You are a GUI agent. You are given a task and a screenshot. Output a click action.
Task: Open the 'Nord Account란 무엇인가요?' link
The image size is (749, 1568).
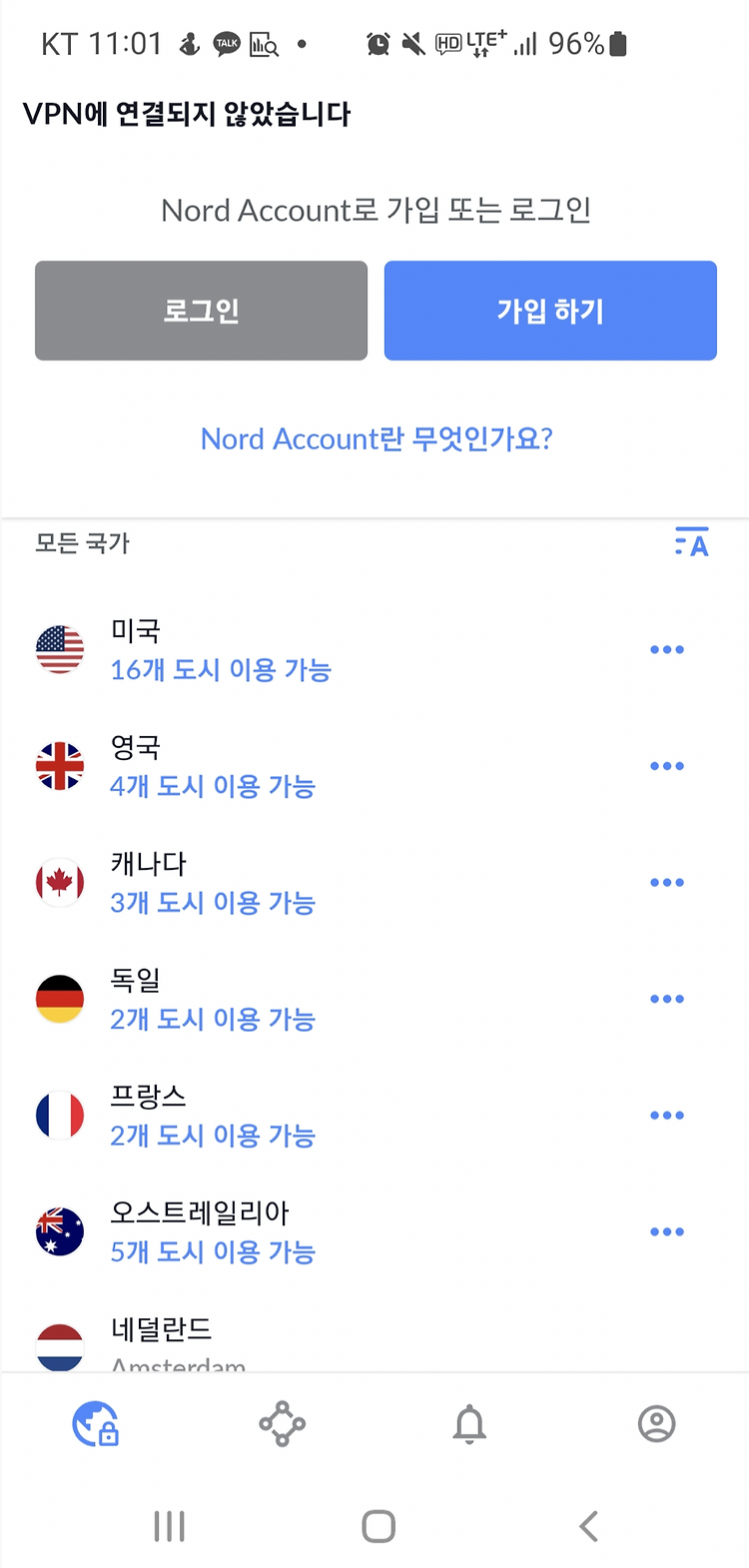pos(376,438)
